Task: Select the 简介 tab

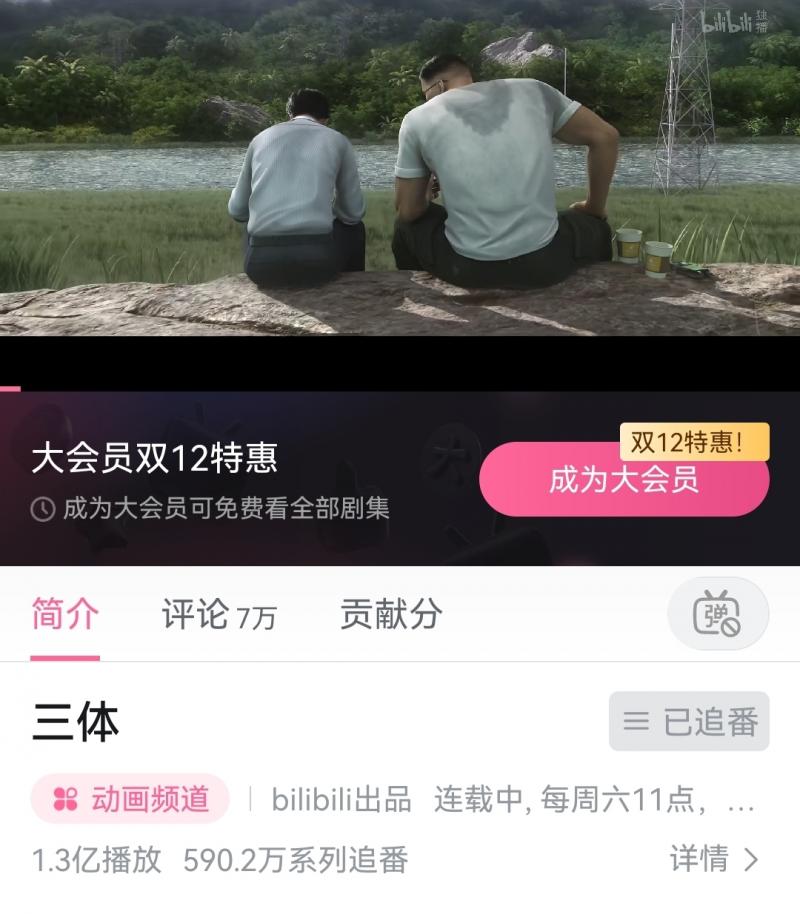Action: pos(65,615)
